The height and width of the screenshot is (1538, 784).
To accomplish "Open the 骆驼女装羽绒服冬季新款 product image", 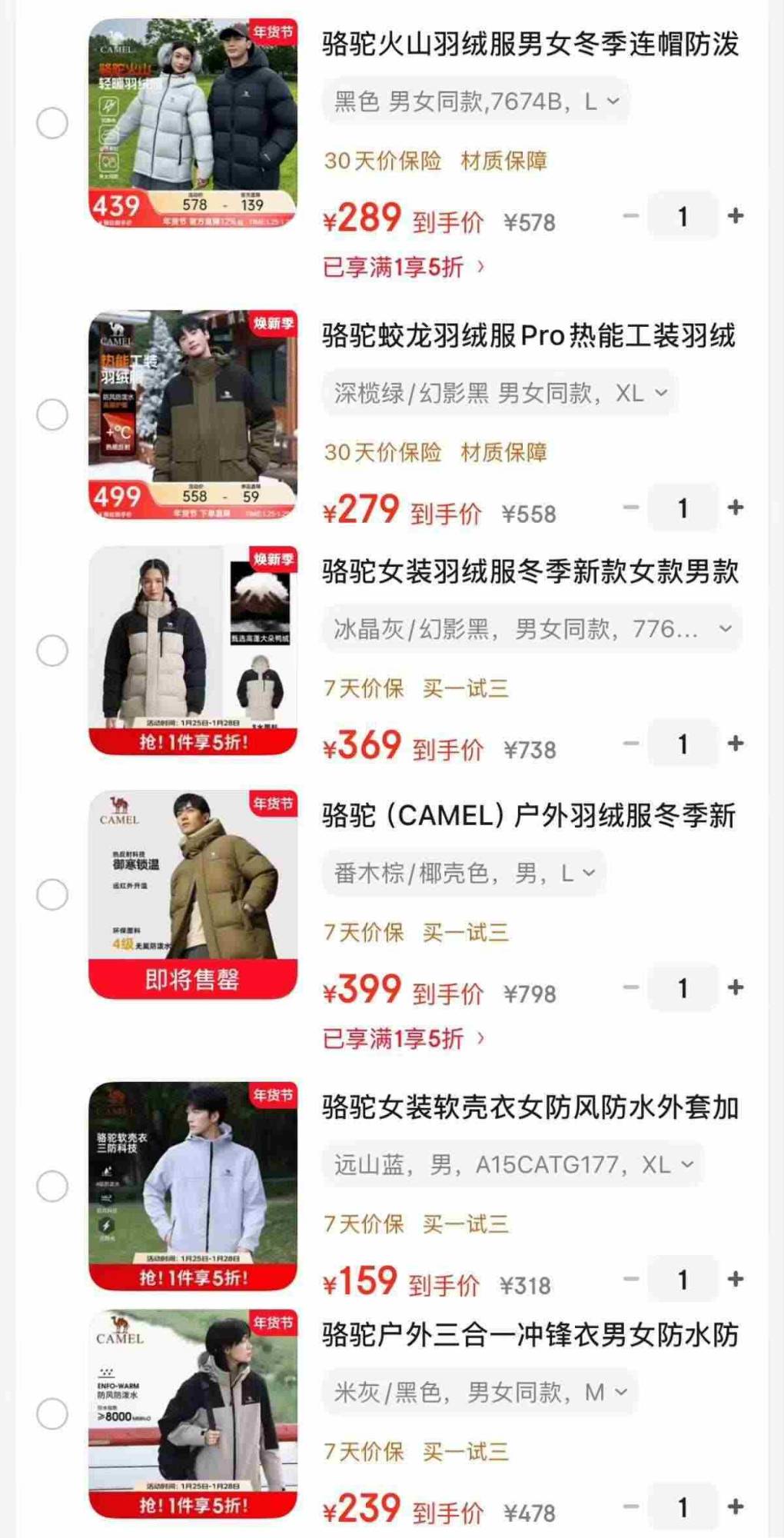I will 193,651.
